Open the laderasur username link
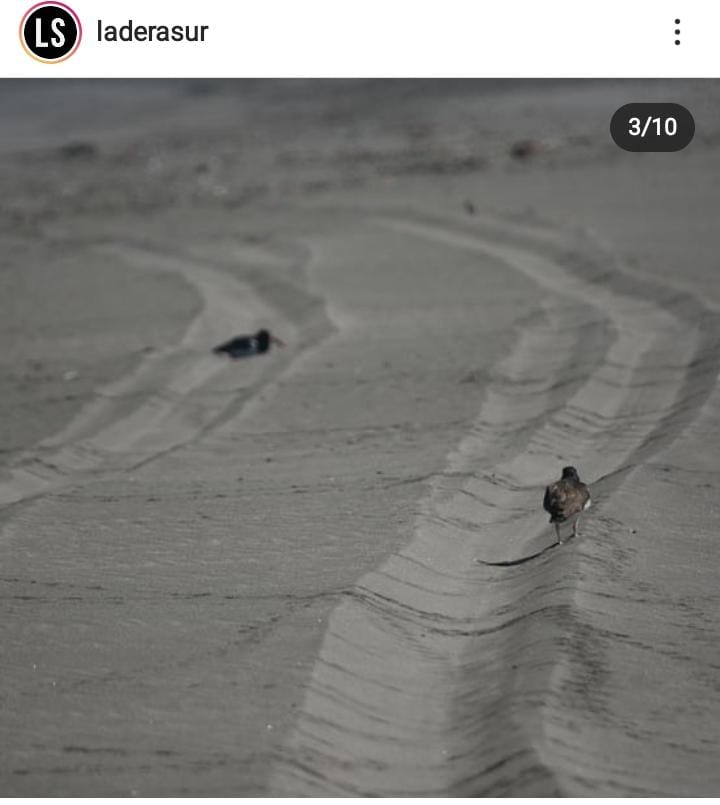720x805 pixels. 152,32
